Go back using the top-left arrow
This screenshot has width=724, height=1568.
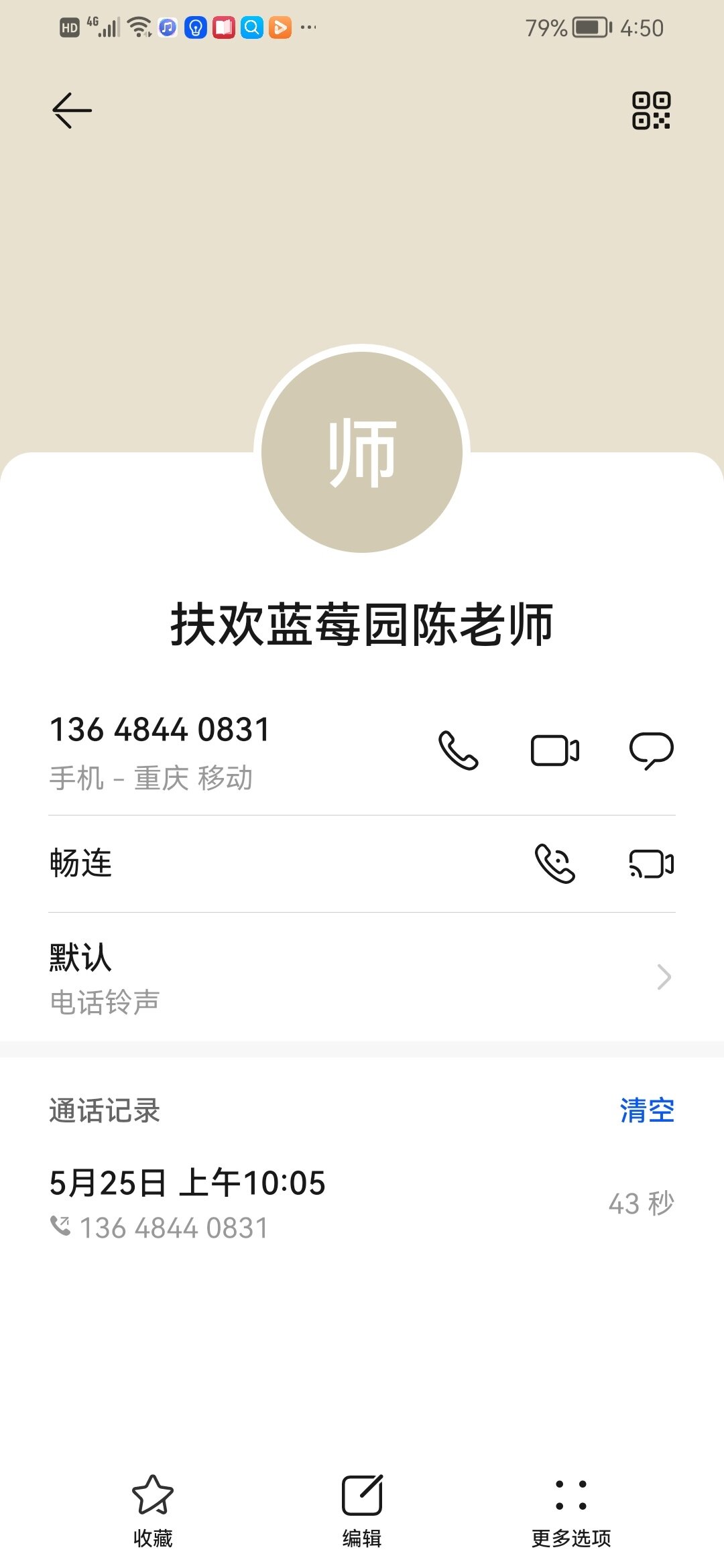(72, 111)
